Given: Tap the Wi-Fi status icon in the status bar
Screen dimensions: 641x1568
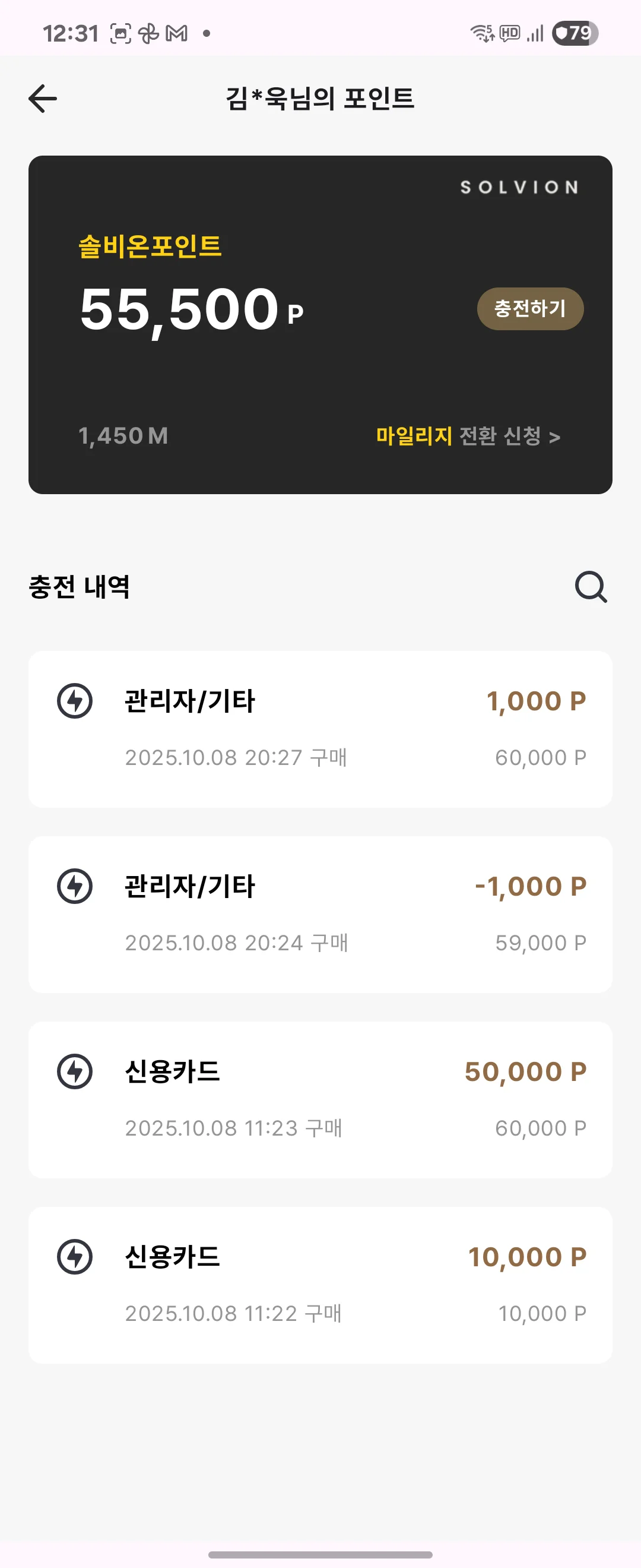Looking at the screenshot, I should click(x=483, y=34).
